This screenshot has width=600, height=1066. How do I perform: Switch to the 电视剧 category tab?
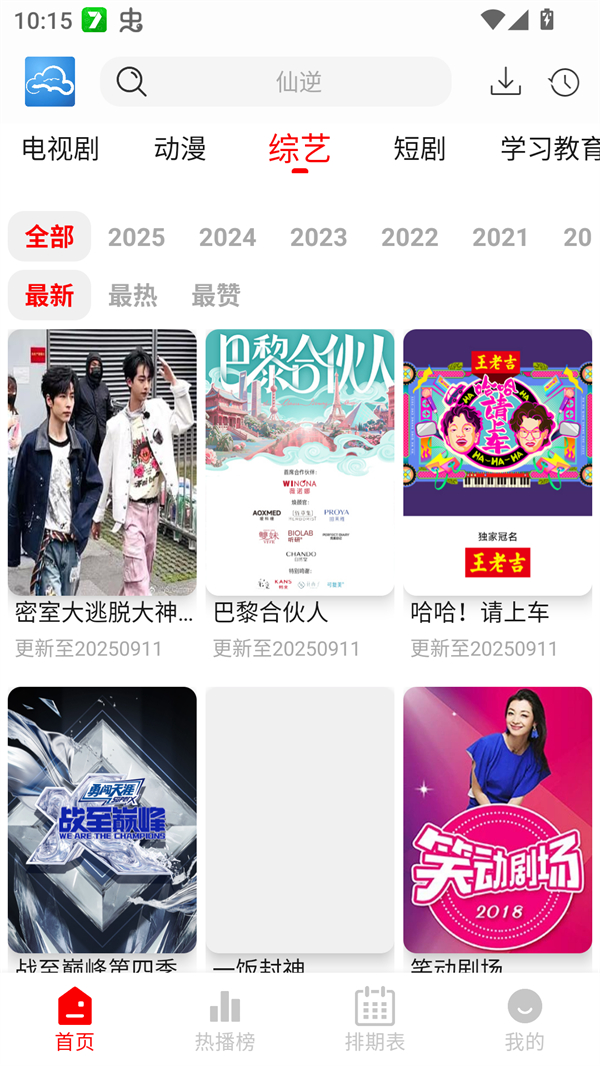pos(60,149)
